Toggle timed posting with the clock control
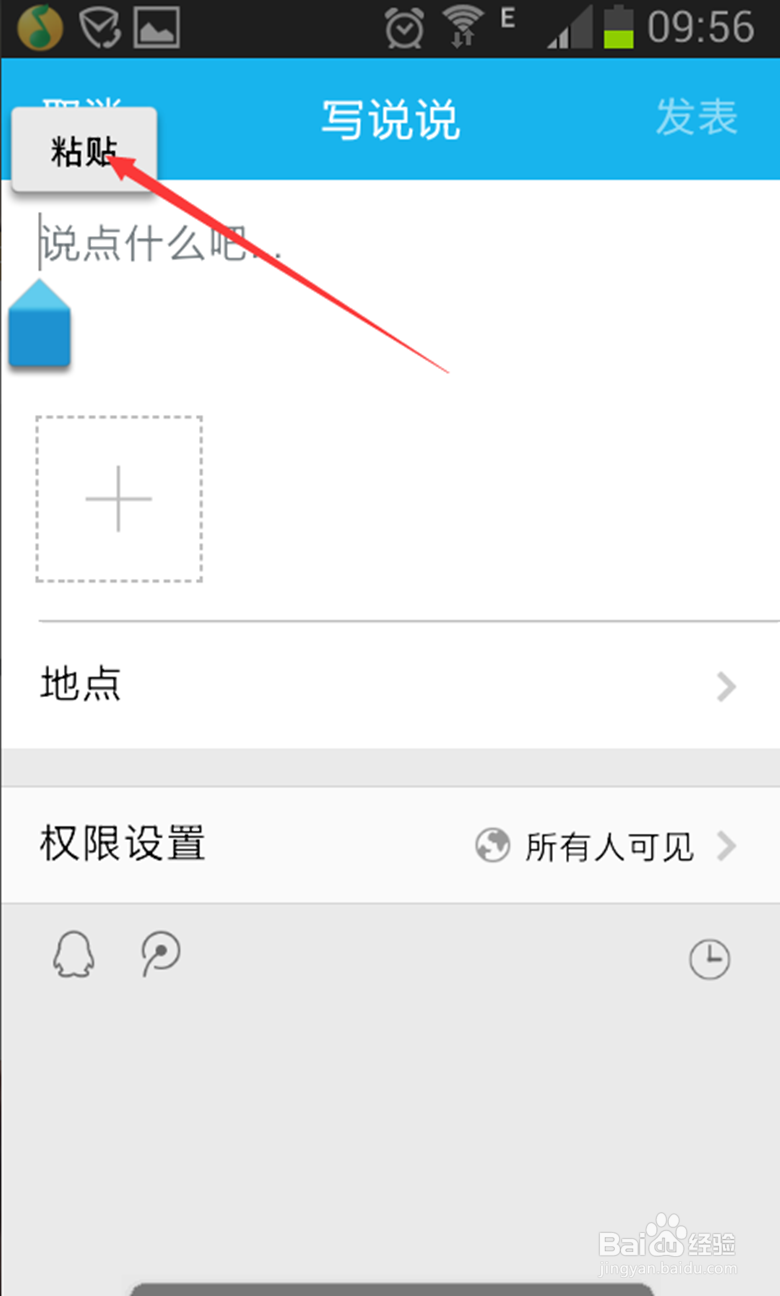 point(710,957)
